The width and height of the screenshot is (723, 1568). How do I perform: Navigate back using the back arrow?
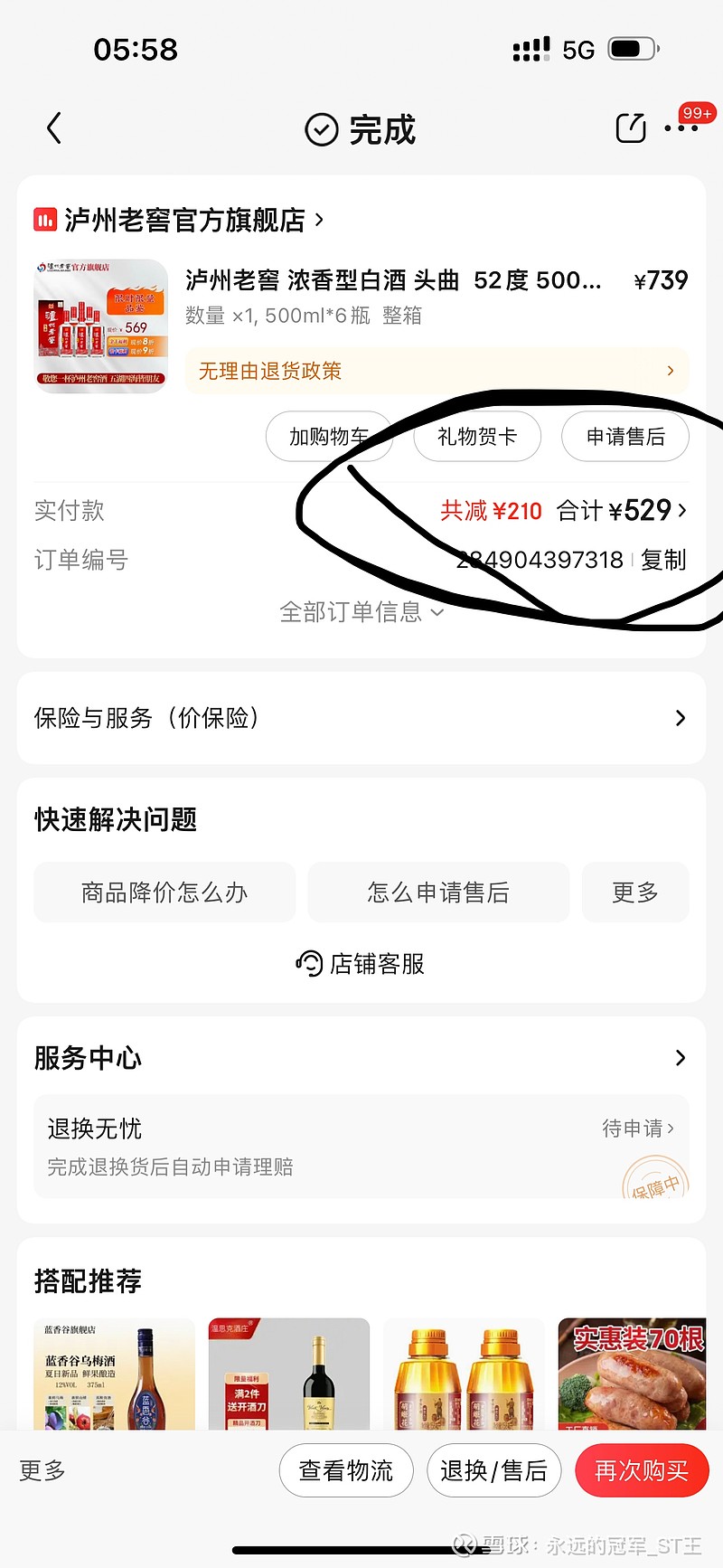click(x=54, y=128)
